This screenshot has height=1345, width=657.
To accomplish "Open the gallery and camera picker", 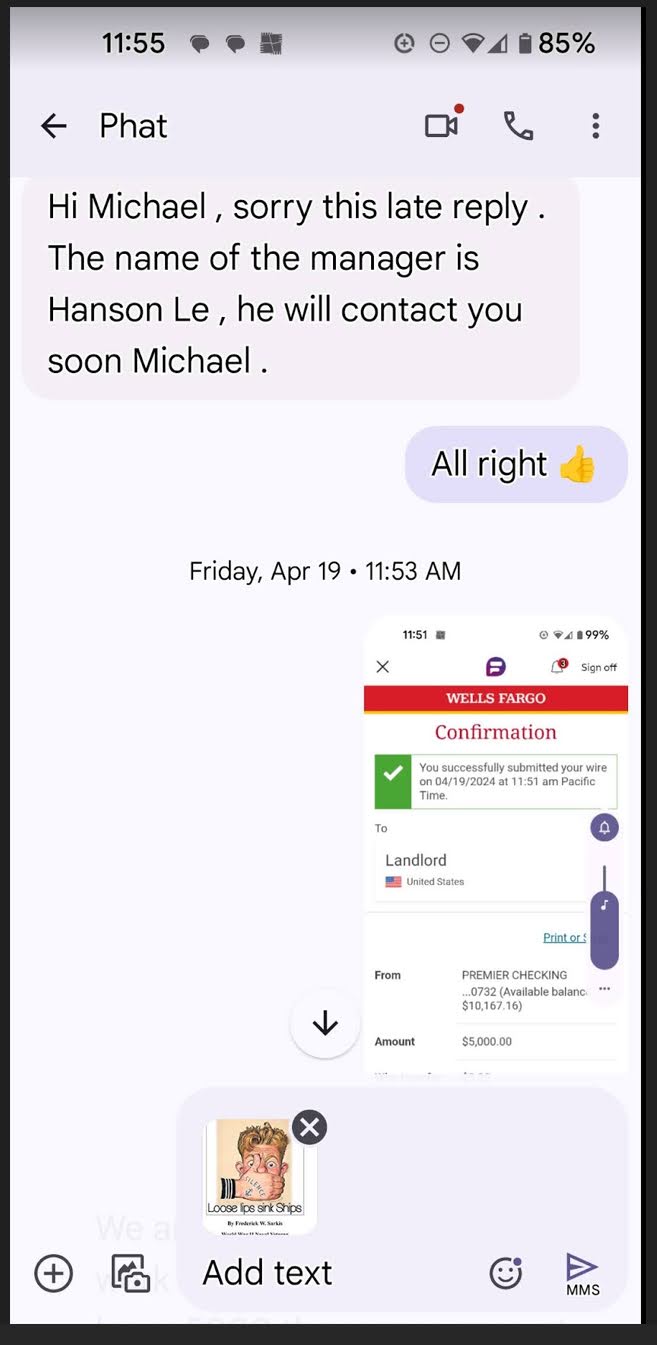I will click(x=130, y=1273).
